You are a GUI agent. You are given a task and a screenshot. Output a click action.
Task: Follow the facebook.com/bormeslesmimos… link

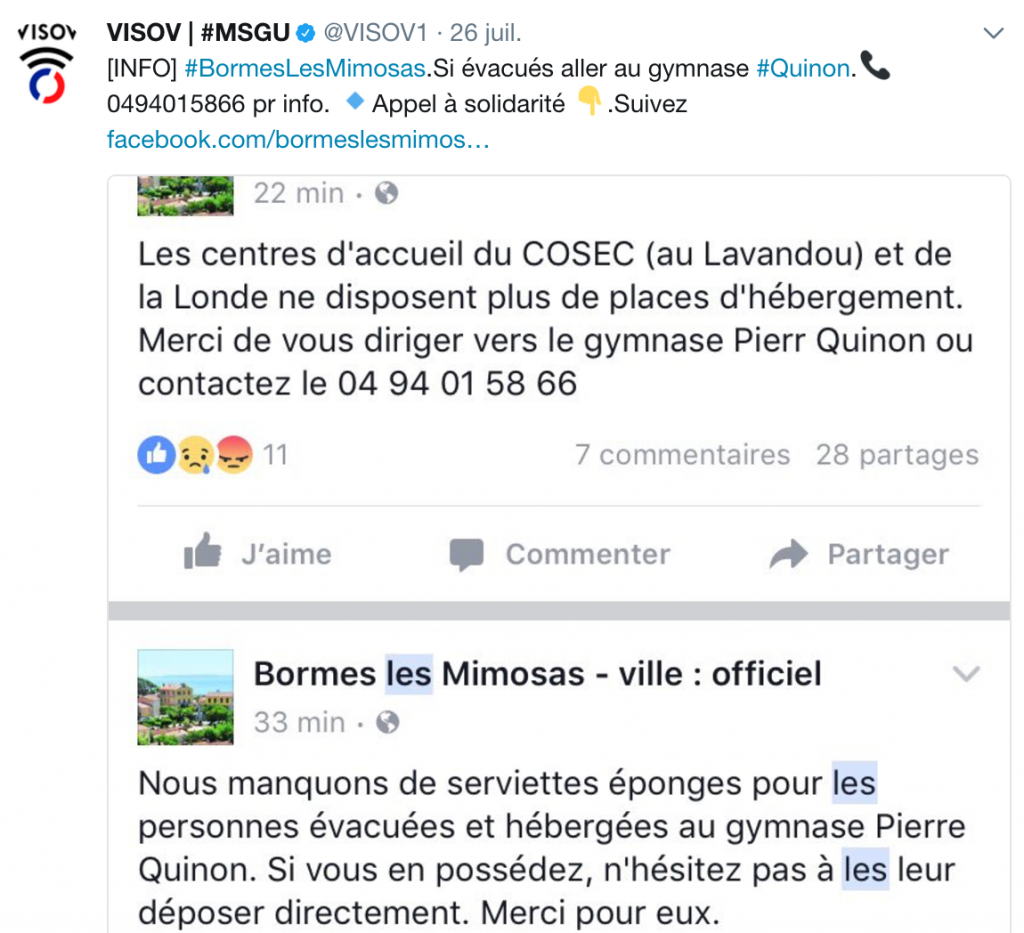[x=298, y=140]
